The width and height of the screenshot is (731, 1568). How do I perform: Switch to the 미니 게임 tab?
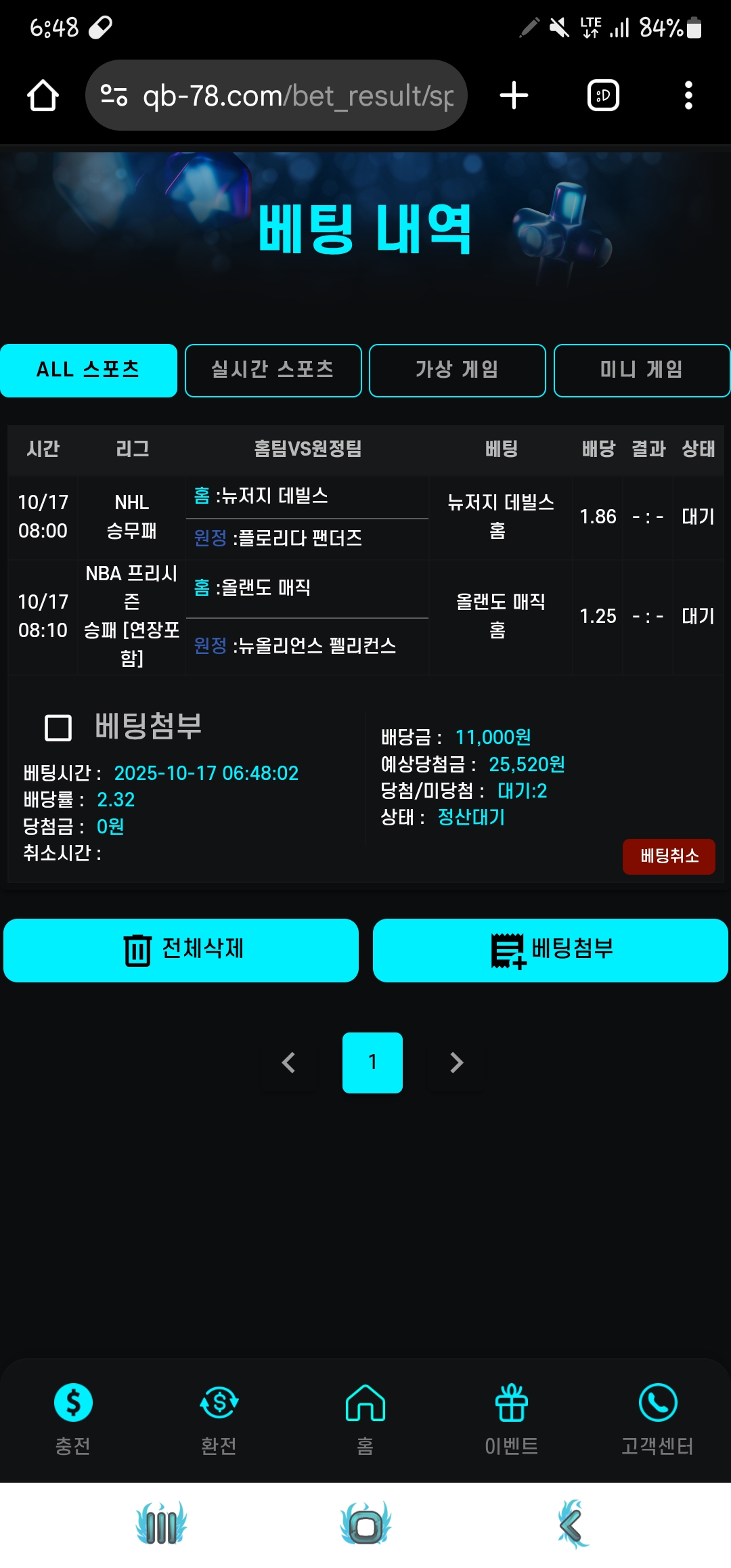pos(641,370)
